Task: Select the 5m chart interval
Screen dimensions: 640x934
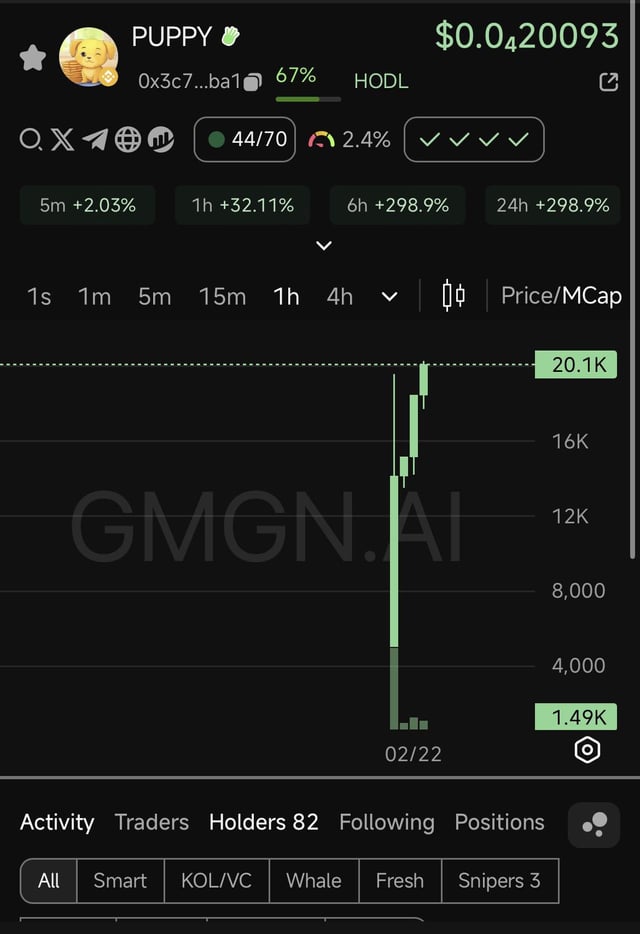Action: click(x=154, y=296)
